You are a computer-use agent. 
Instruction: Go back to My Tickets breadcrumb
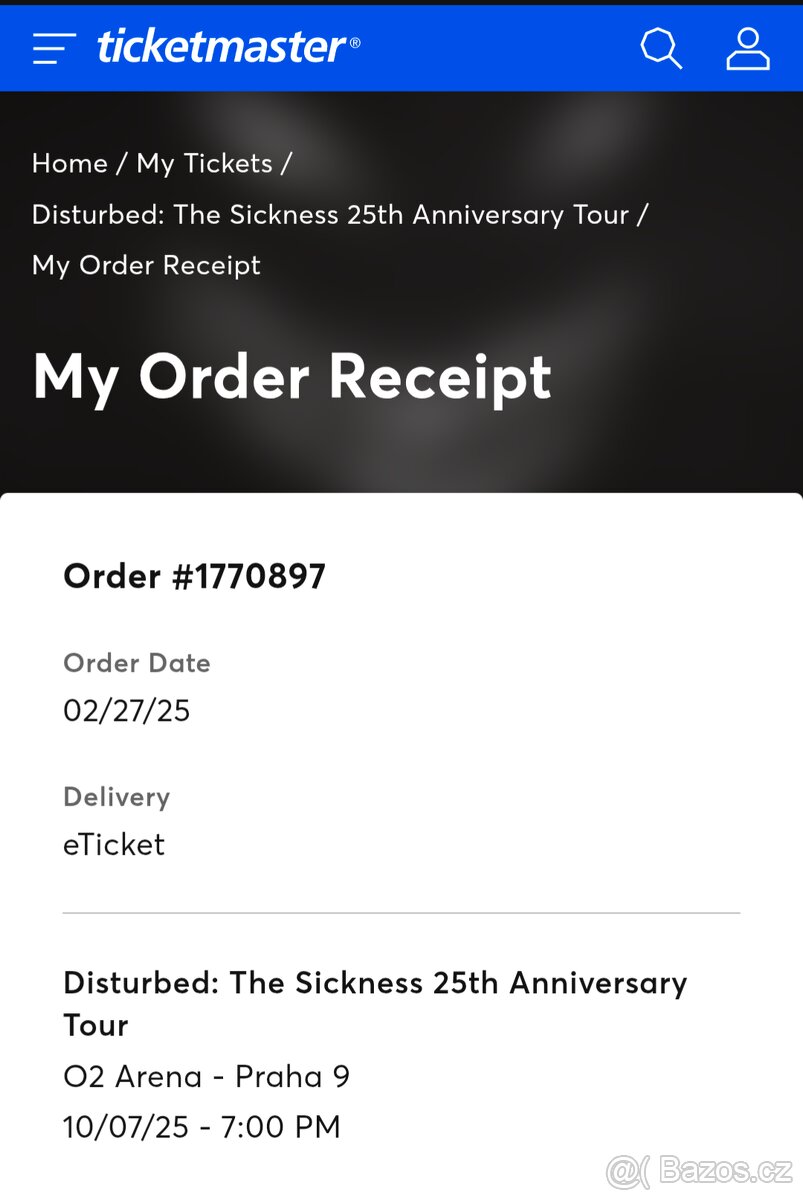tap(204, 163)
